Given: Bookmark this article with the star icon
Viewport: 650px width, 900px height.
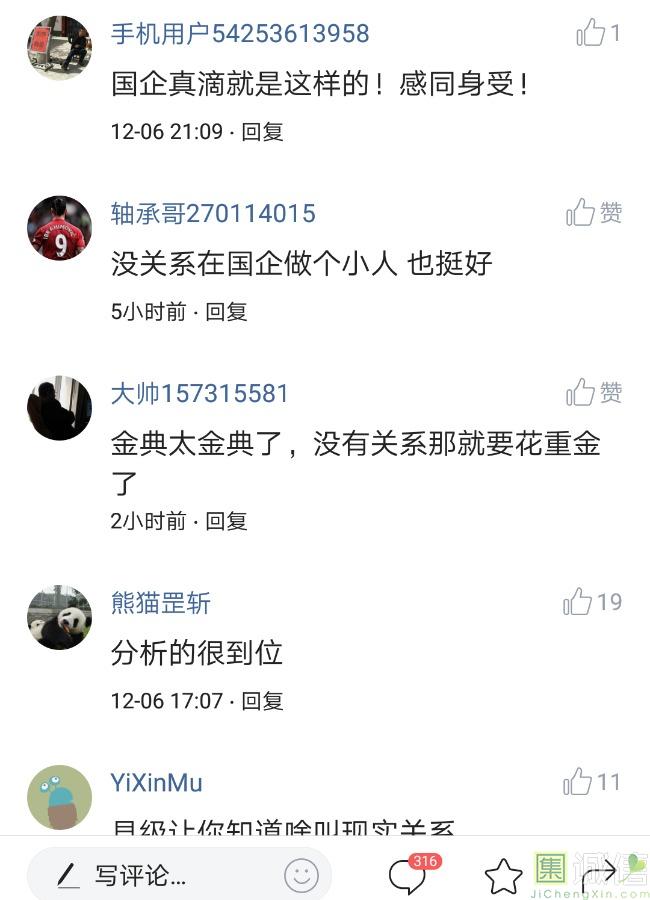Looking at the screenshot, I should [503, 877].
